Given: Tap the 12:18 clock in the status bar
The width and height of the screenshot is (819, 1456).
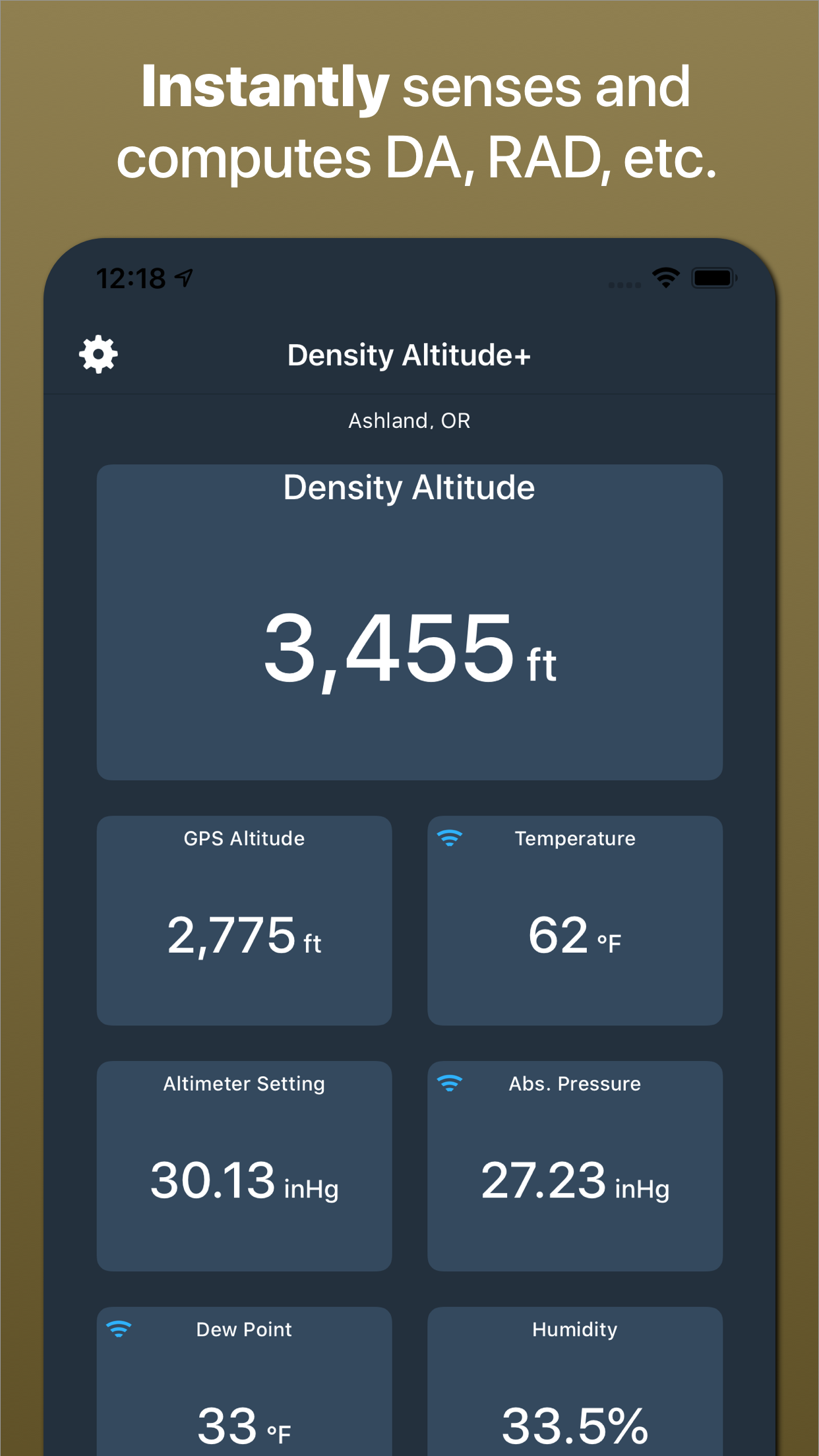Looking at the screenshot, I should click(133, 278).
